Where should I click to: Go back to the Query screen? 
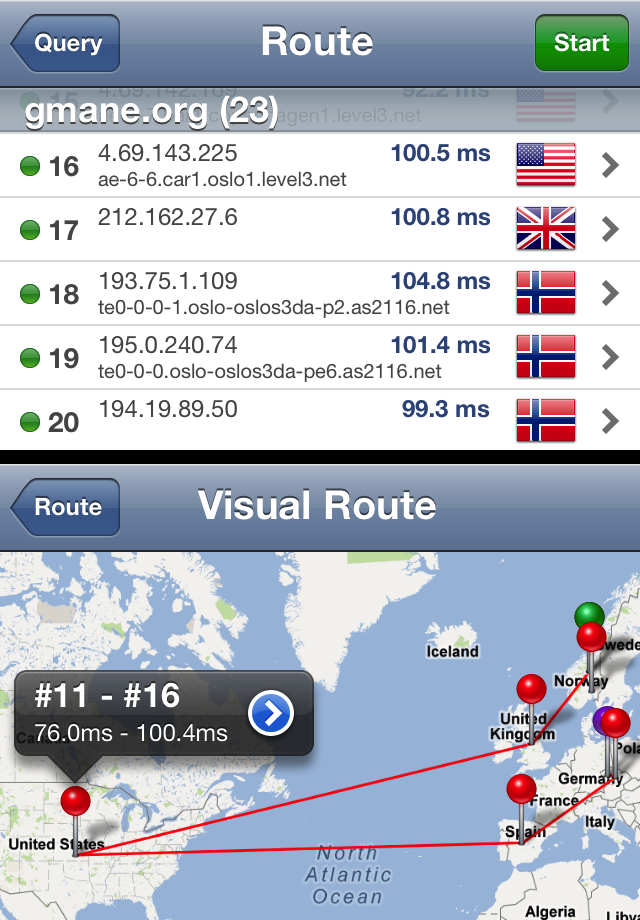(66, 43)
